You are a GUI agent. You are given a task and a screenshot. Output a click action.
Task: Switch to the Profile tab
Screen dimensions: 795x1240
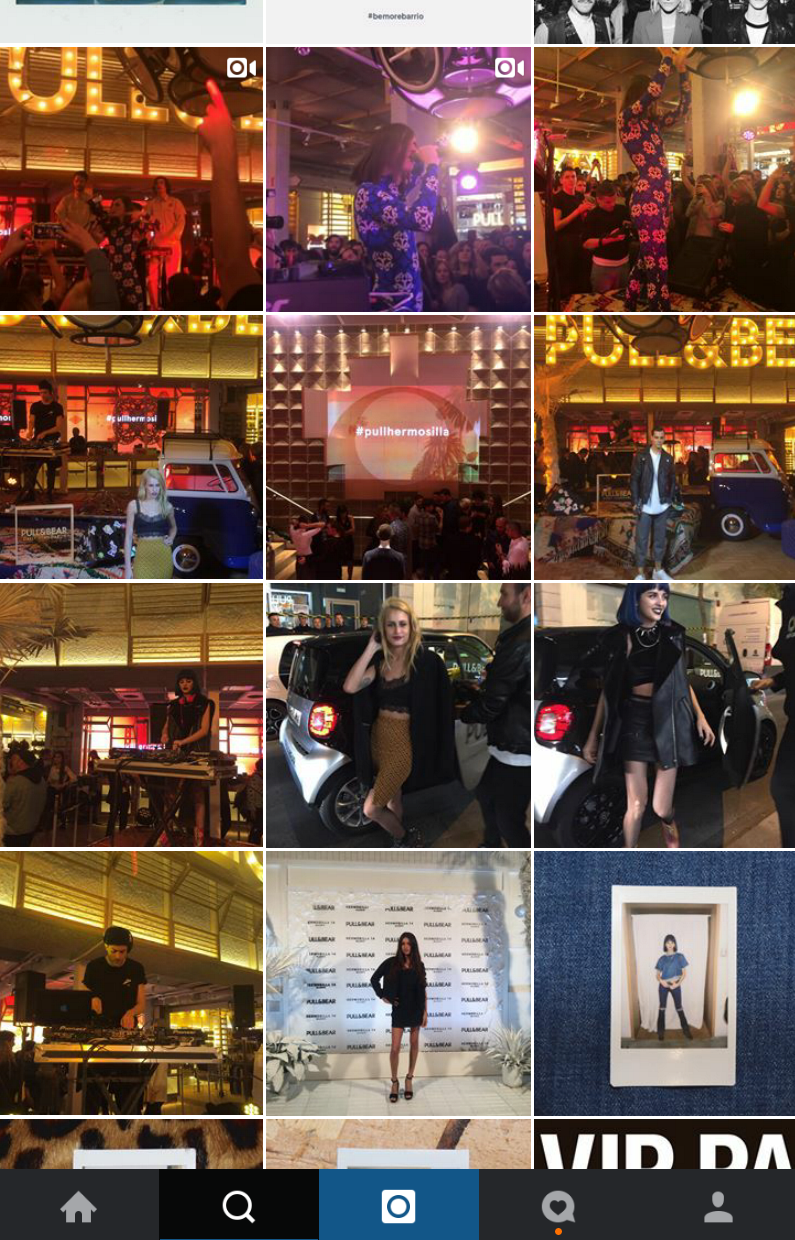point(718,1206)
